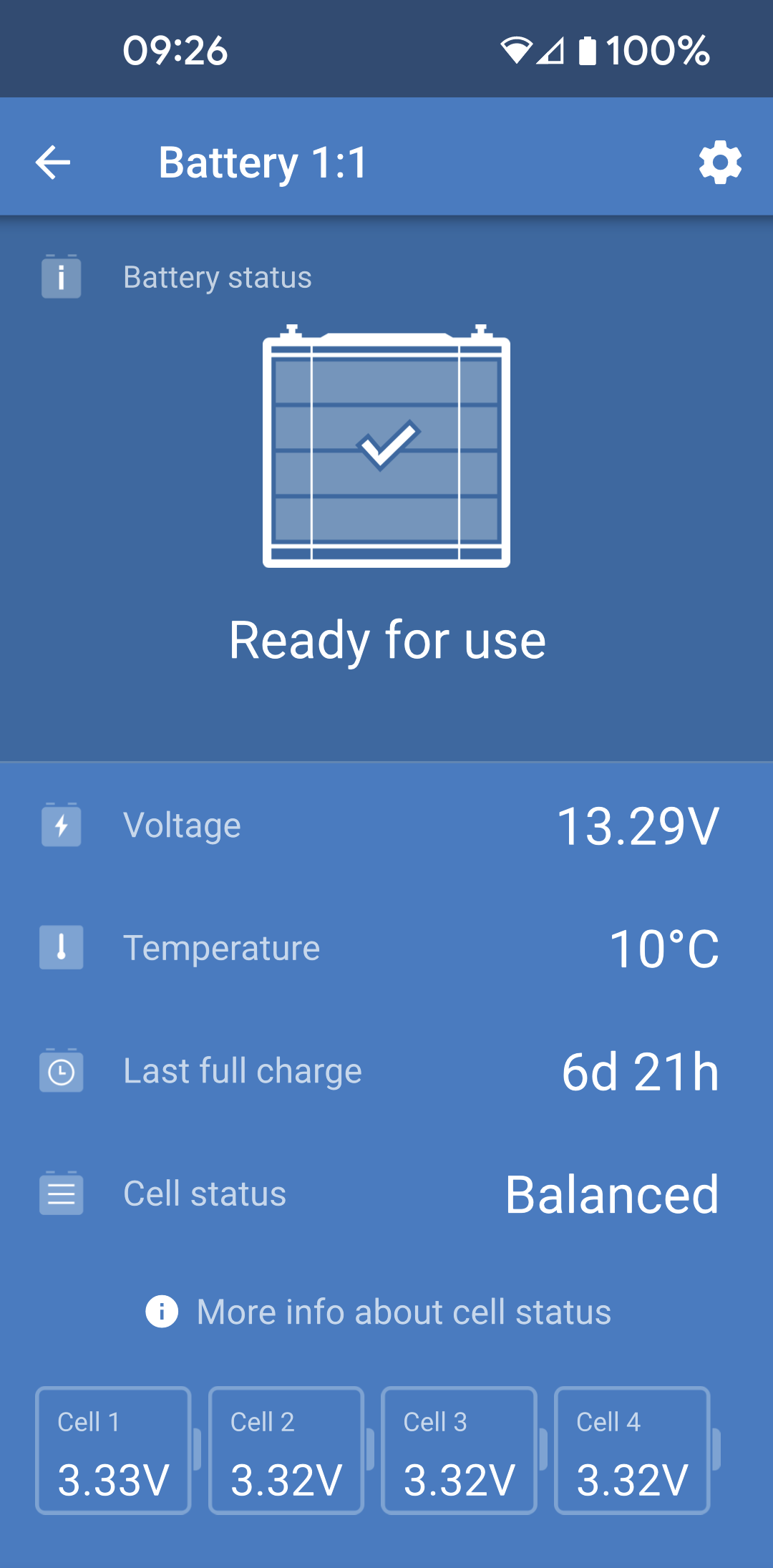
Task: Open More info about cell status
Action: (403, 1312)
